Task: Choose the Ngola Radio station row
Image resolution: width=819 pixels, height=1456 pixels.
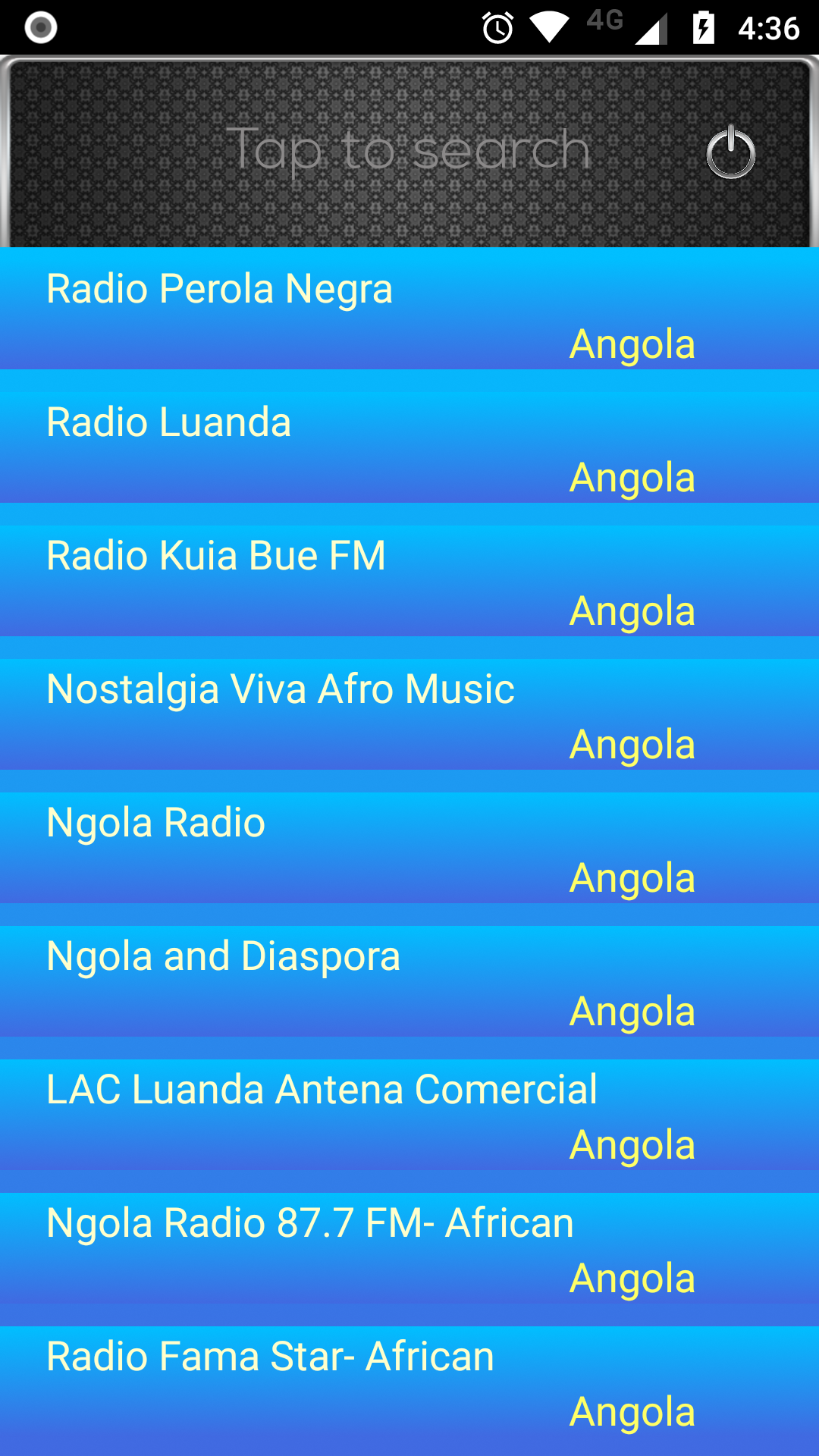Action: click(409, 848)
